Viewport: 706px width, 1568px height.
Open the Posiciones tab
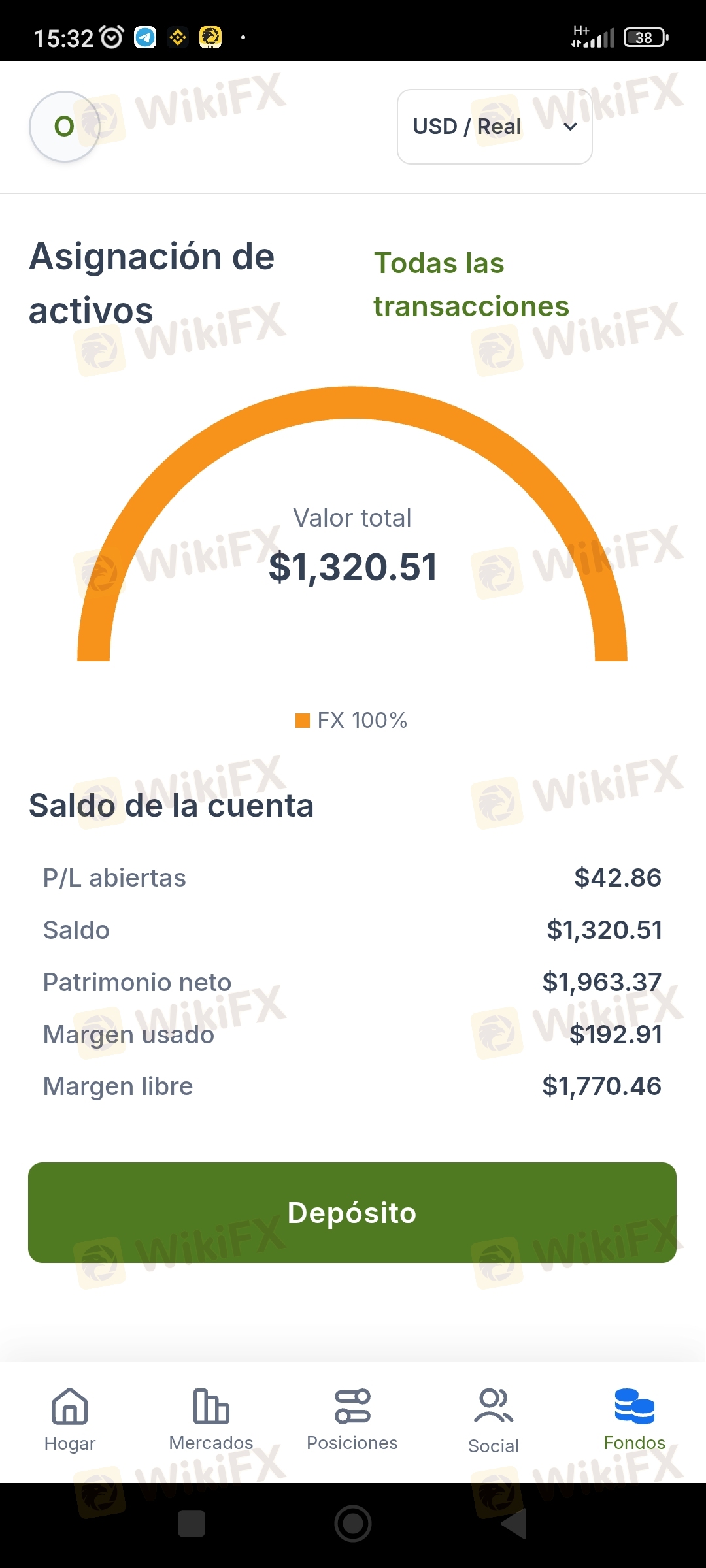352,1419
